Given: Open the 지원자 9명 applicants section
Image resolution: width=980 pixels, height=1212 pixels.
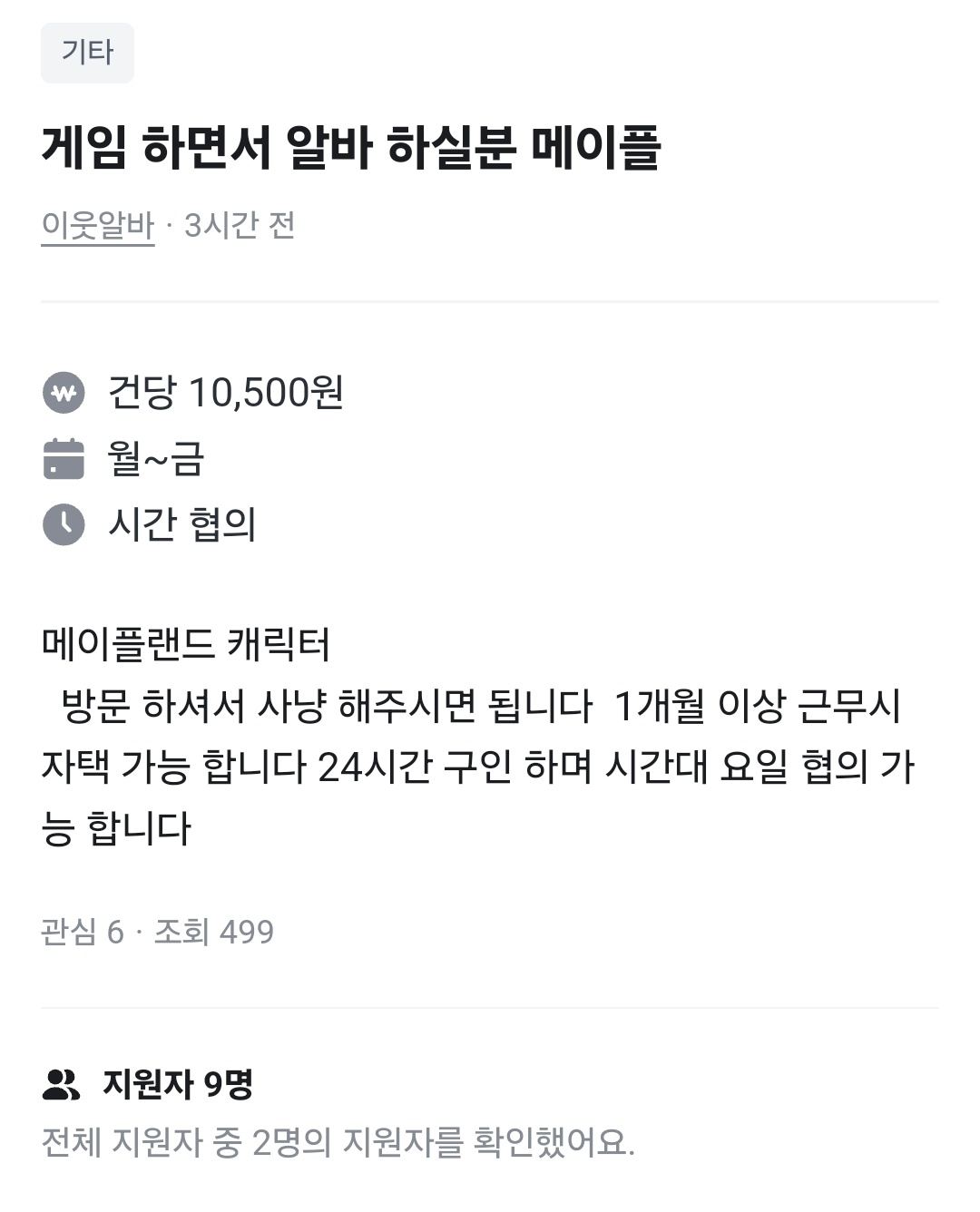Looking at the screenshot, I should click(x=178, y=1083).
